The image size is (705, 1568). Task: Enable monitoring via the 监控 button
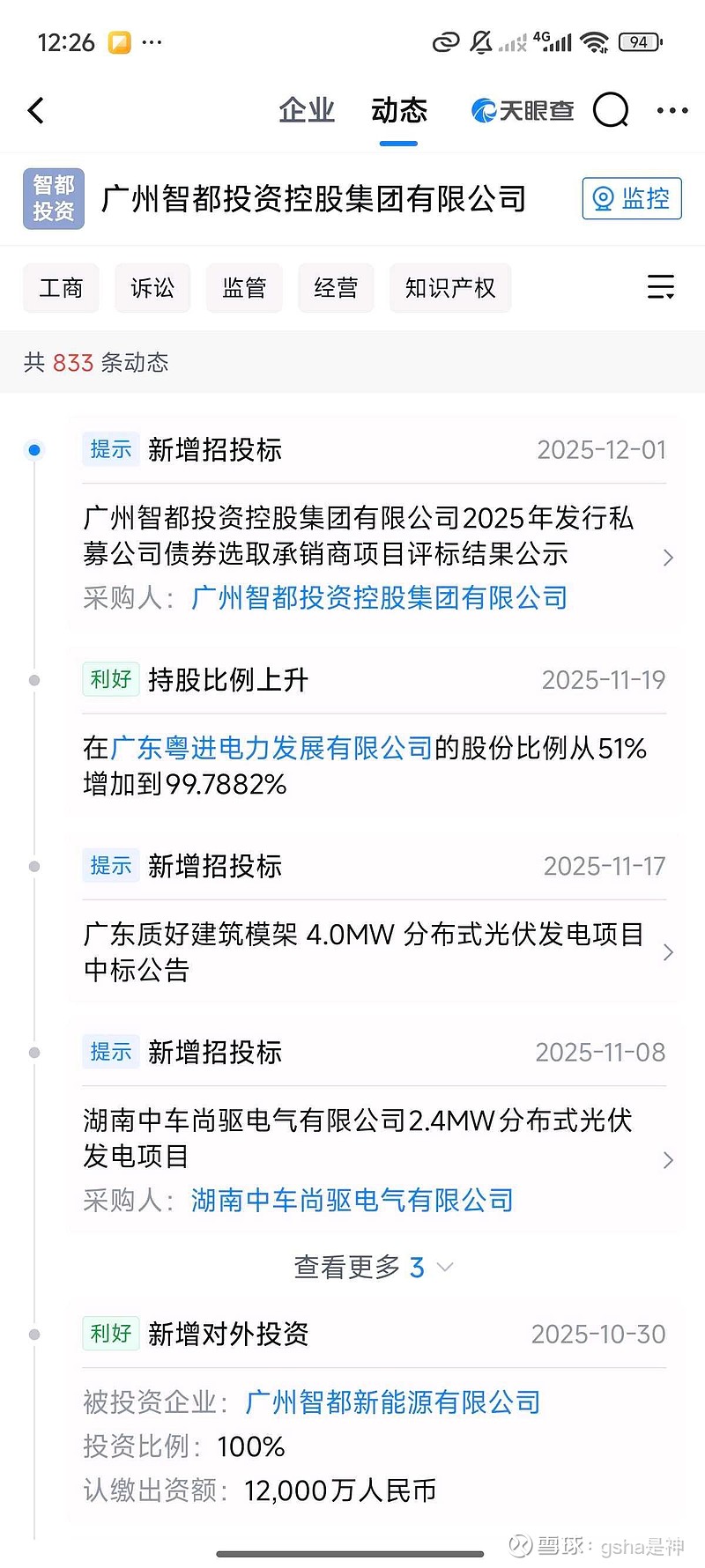[632, 198]
